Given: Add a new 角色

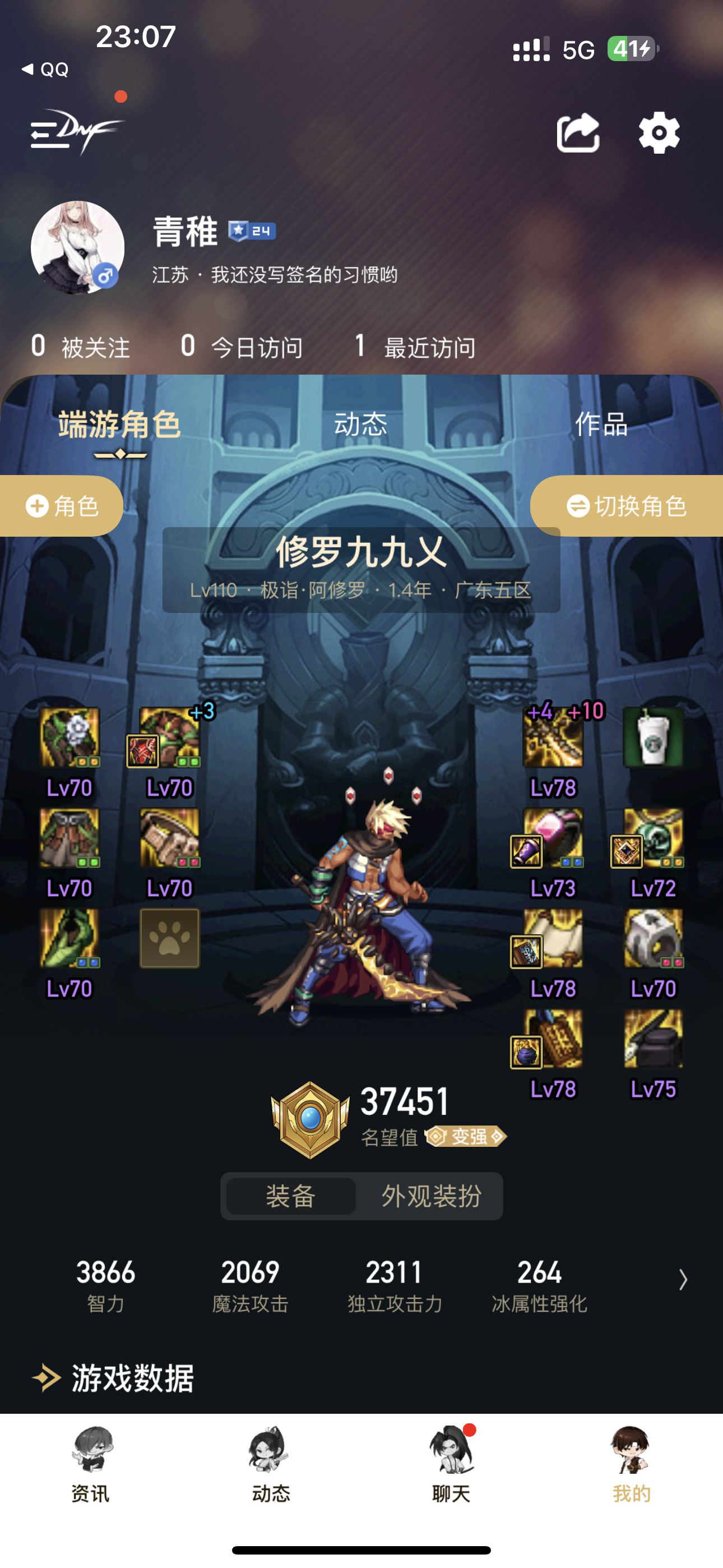Looking at the screenshot, I should pyautogui.click(x=62, y=506).
